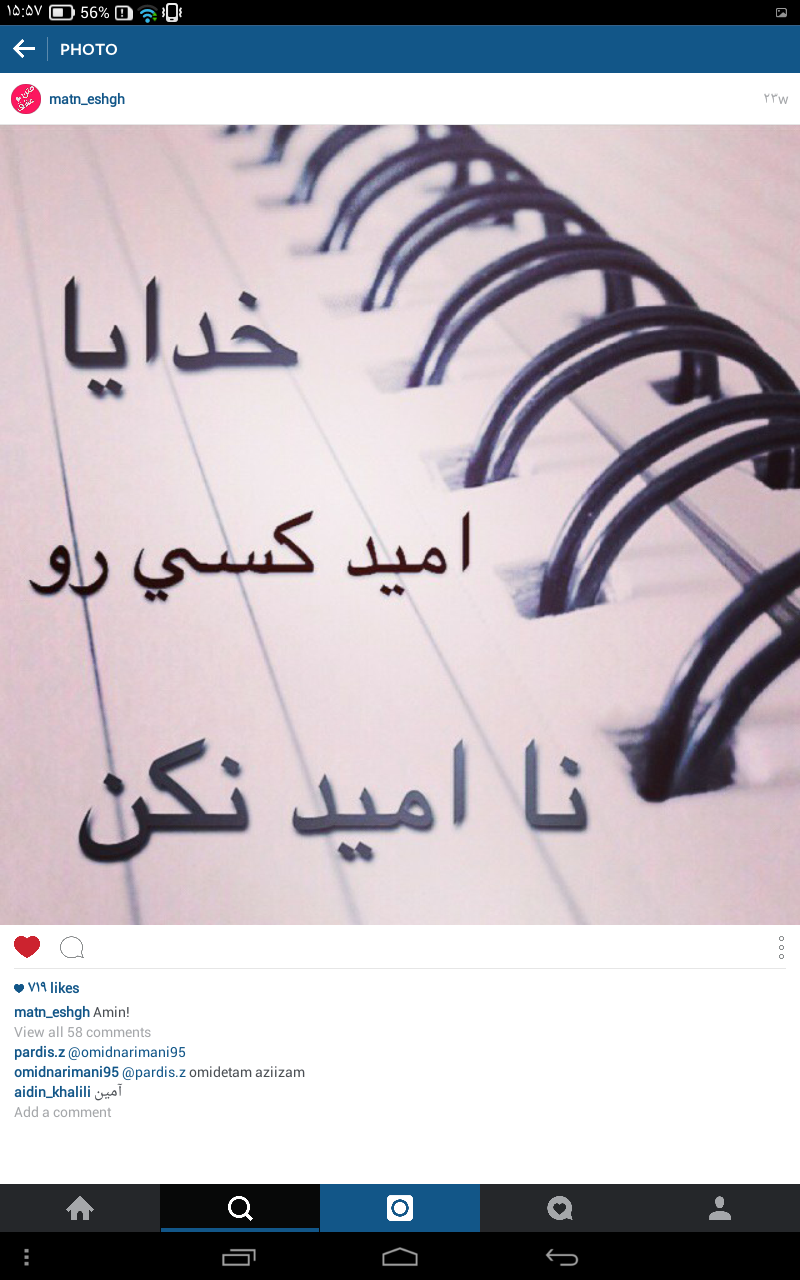The width and height of the screenshot is (800, 1280).
Task: Open the @omidnarimani95 mention link
Action: pyautogui.click(x=127, y=1052)
